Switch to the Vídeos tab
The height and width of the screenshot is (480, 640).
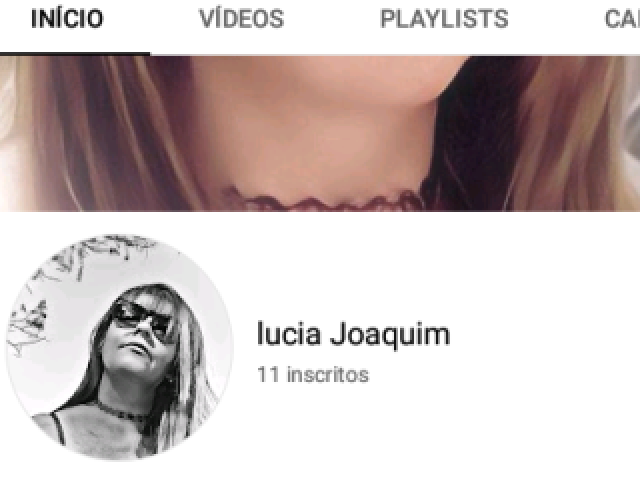[241, 19]
